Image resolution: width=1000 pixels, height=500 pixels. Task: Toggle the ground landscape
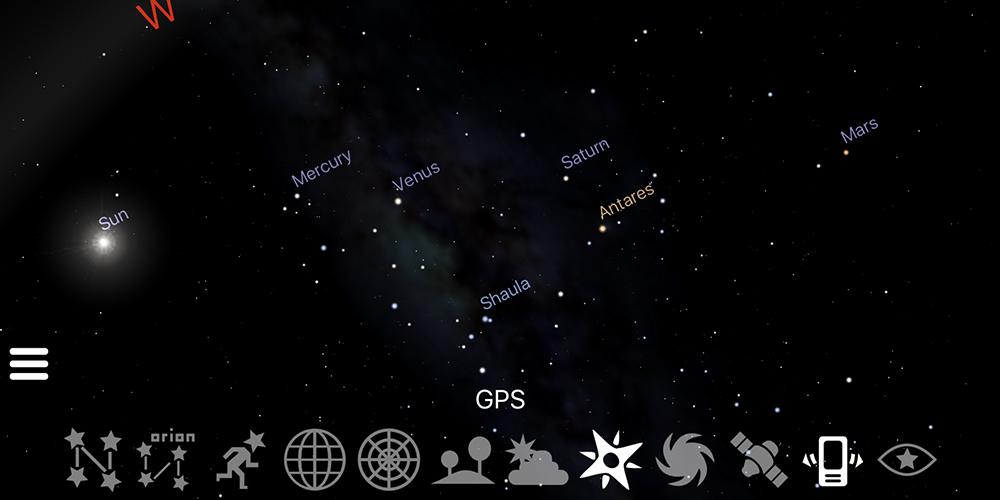[x=462, y=459]
